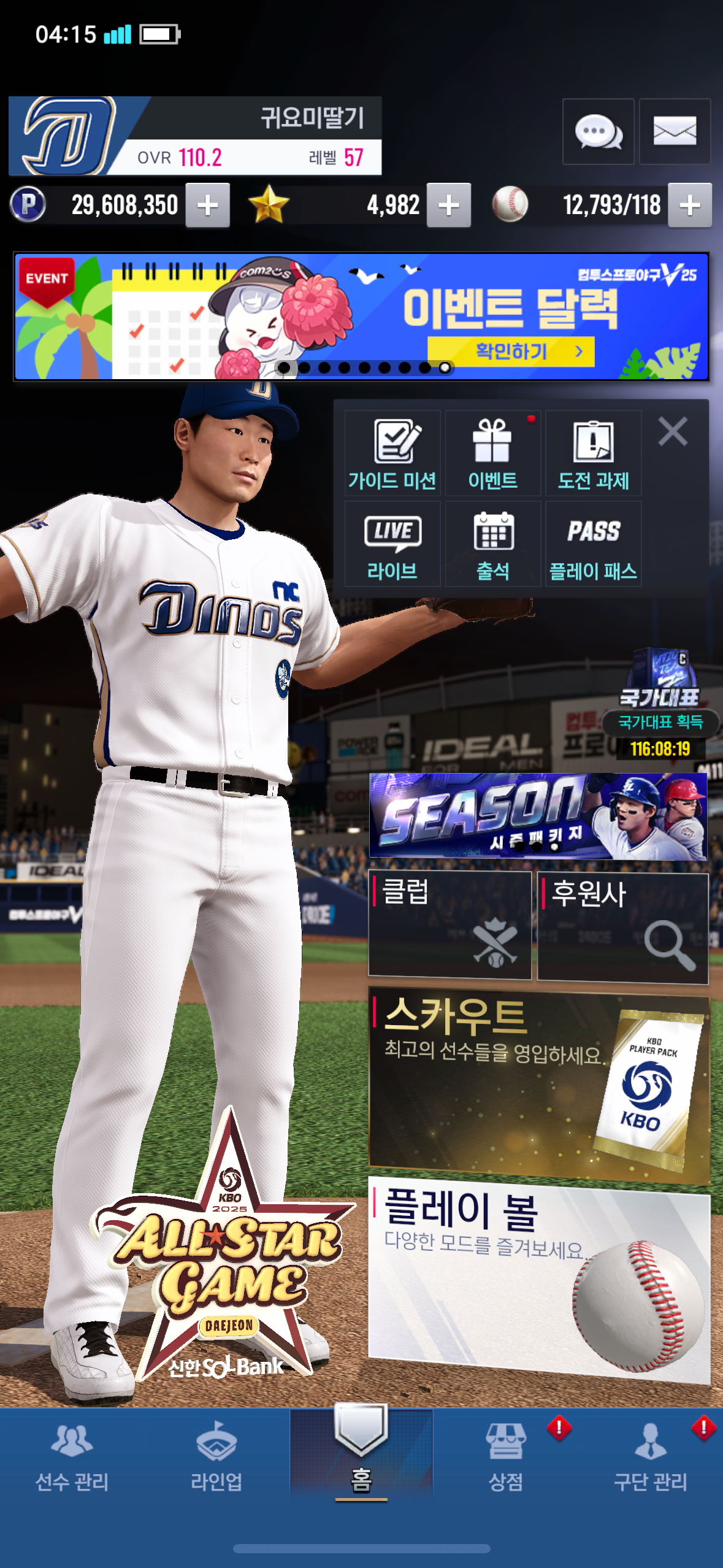Screen dimensions: 723x1568
Task: Open the 이벤트 gift menu
Action: pyautogui.click(x=492, y=453)
